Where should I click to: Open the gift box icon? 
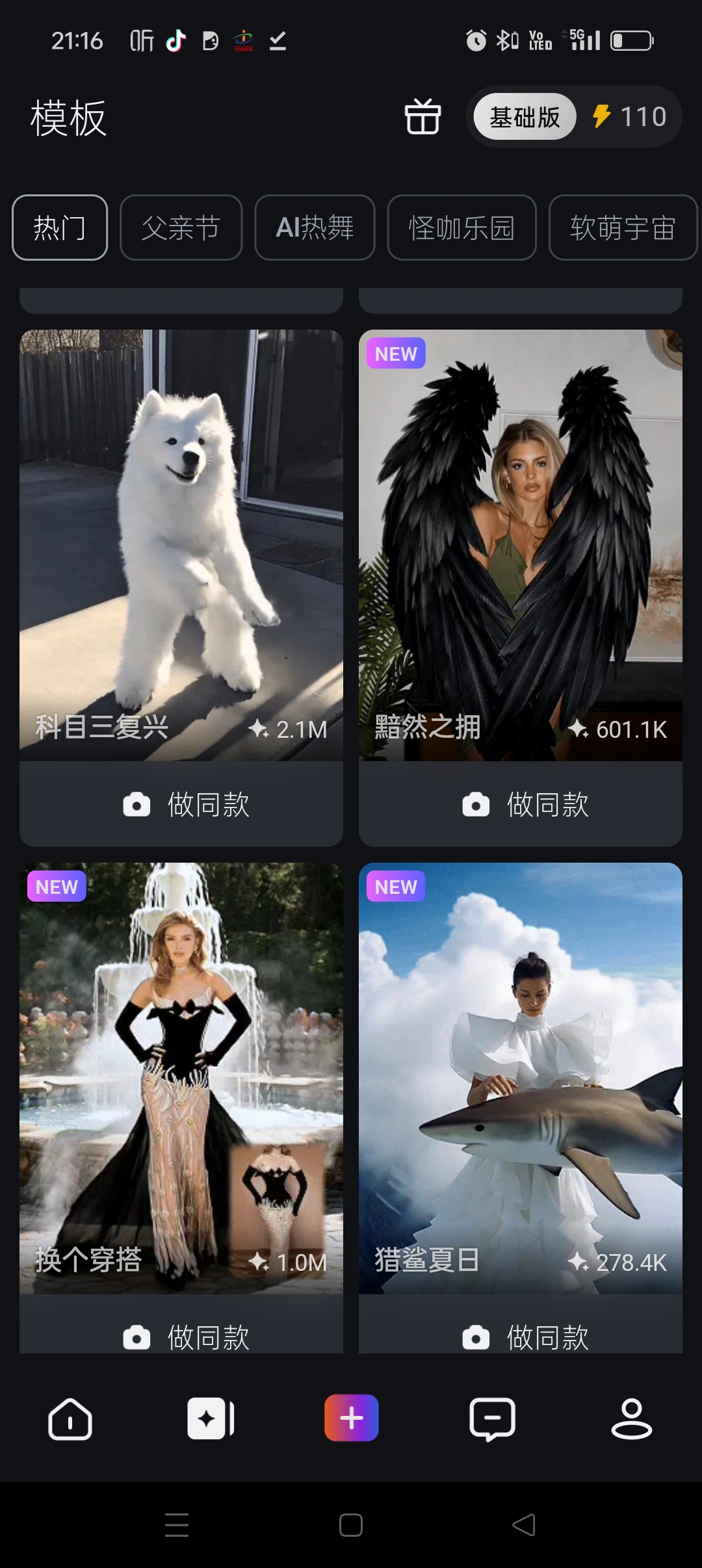(422, 117)
